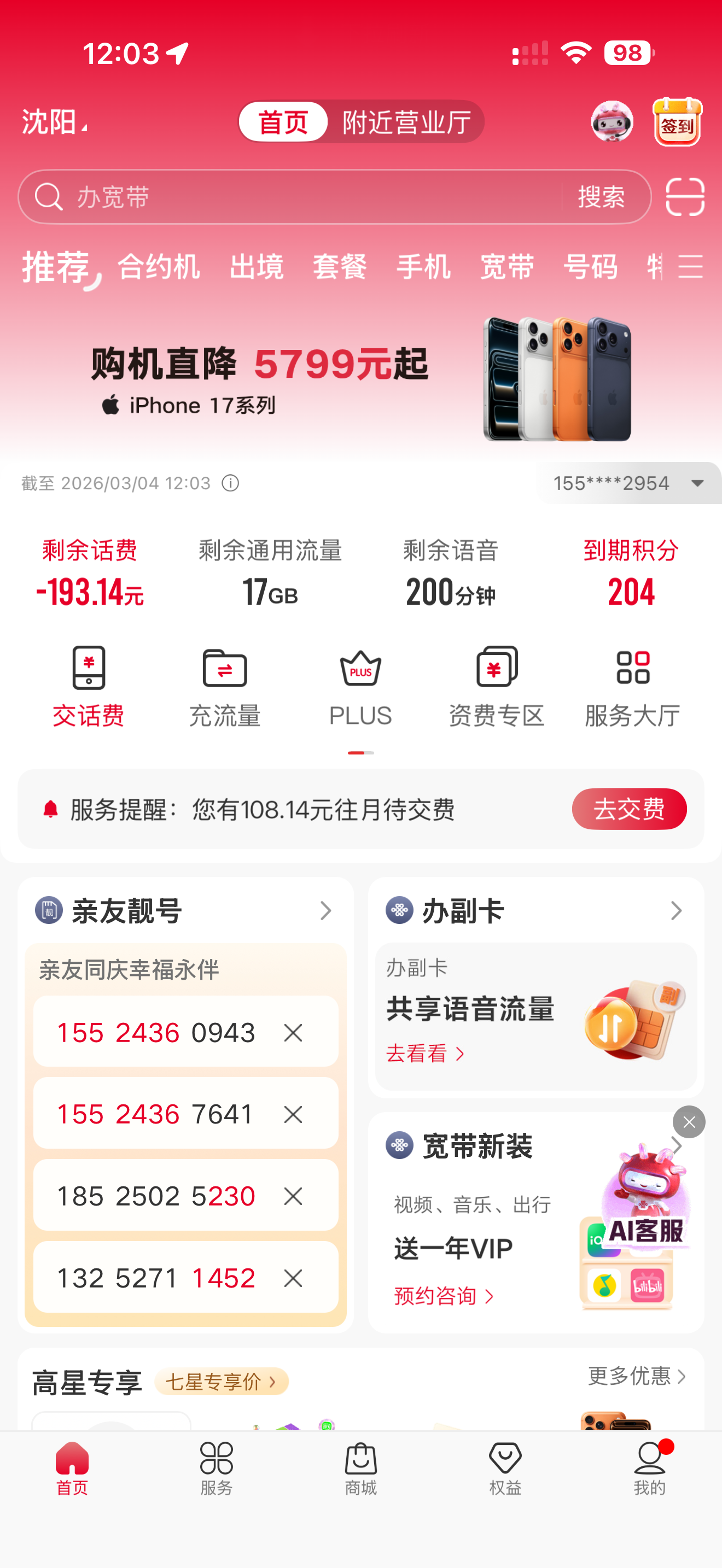This screenshot has height=1568, width=722.
Task: Open the 沈阳 city selector
Action: [x=54, y=122]
